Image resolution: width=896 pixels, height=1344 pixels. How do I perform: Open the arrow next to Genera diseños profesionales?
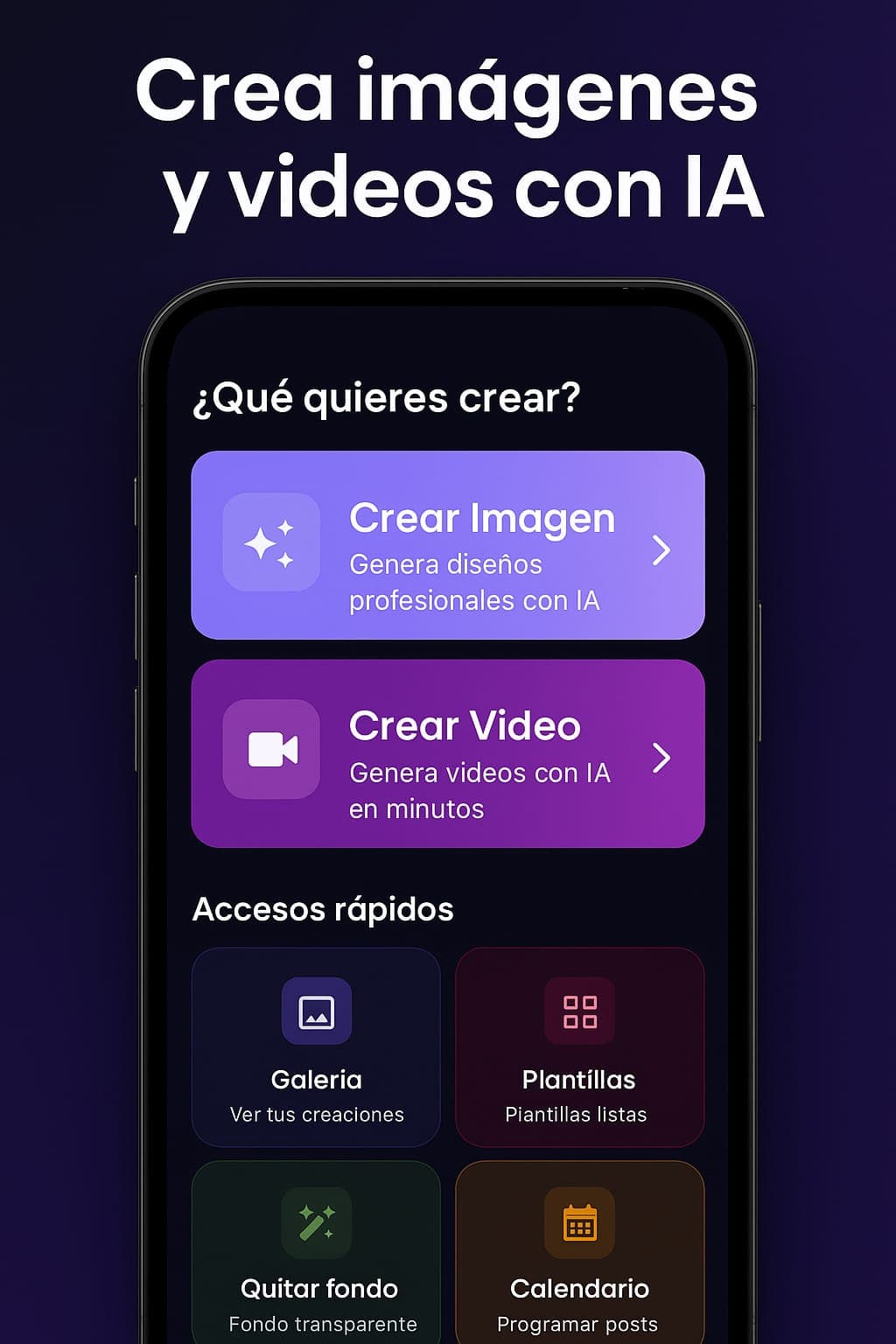click(661, 549)
